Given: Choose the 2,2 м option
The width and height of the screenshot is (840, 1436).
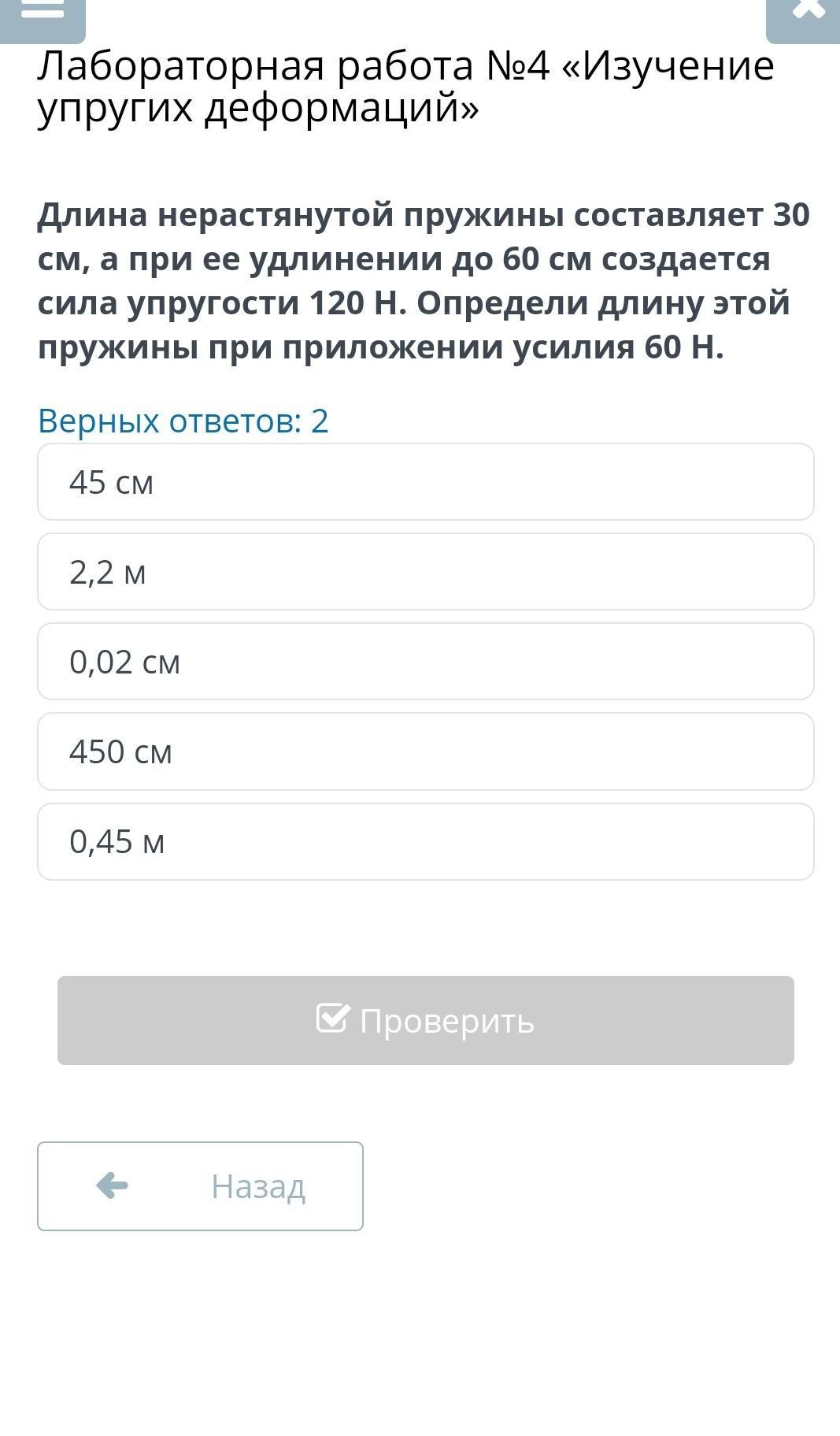Looking at the screenshot, I should tap(426, 572).
